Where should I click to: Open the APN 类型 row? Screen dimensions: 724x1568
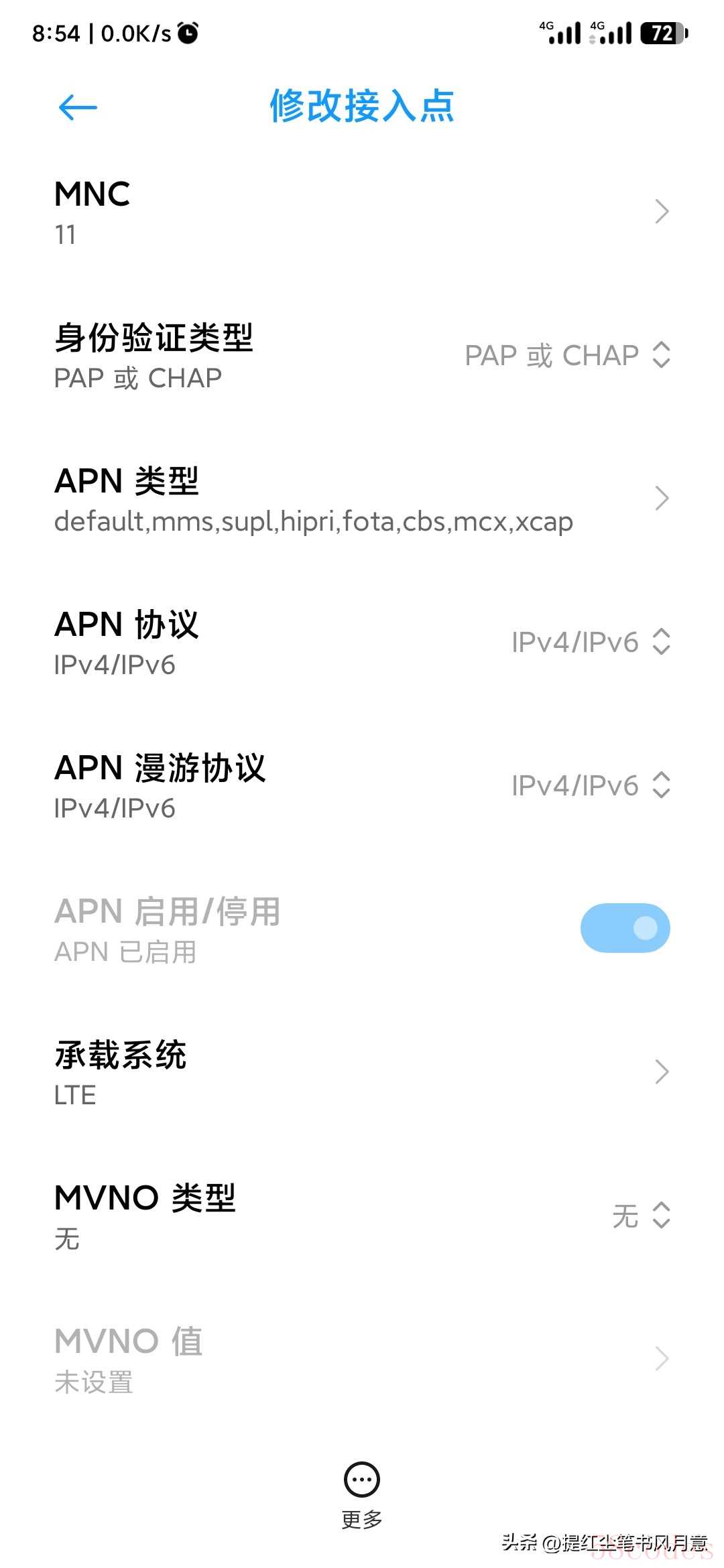pos(362,499)
